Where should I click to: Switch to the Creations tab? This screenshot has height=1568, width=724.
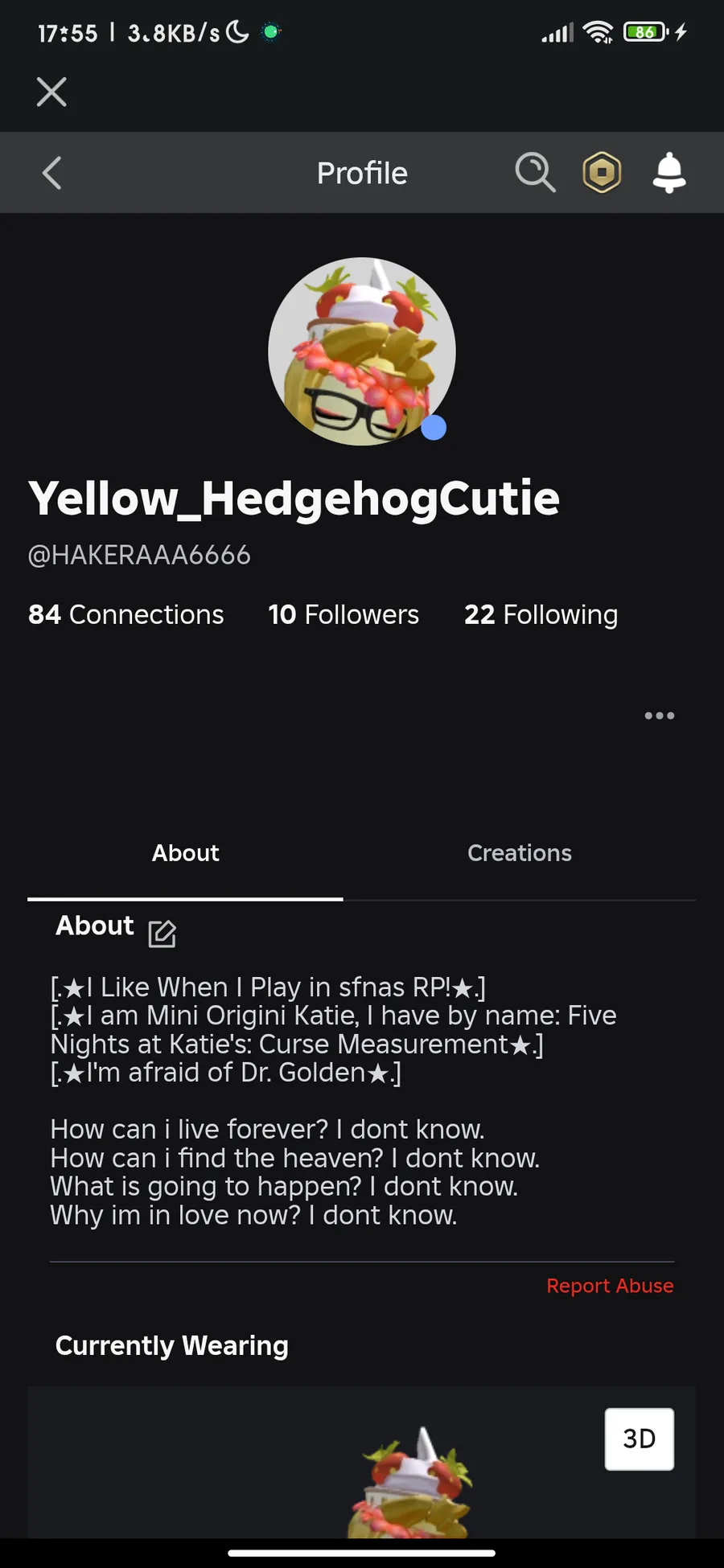[x=520, y=853]
